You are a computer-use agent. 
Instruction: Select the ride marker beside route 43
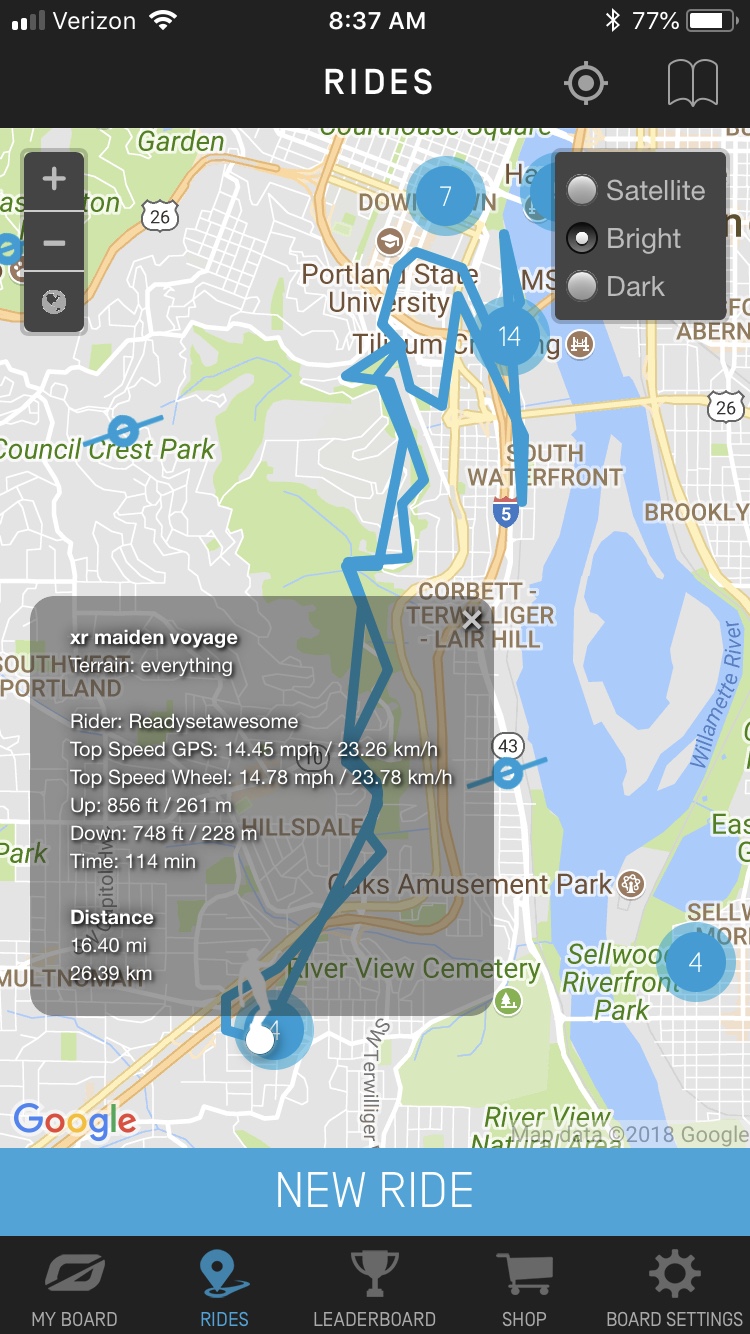point(508,773)
